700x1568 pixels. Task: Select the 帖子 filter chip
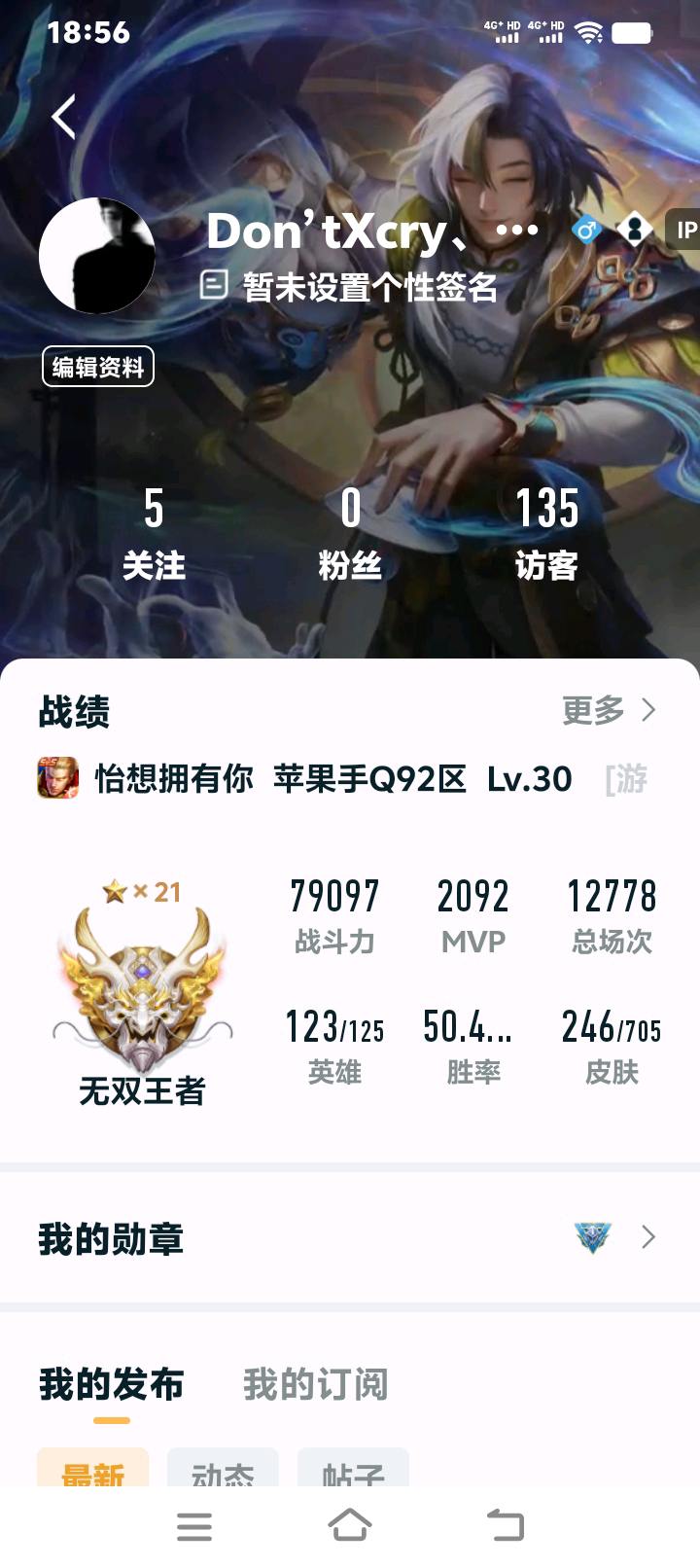(353, 1471)
